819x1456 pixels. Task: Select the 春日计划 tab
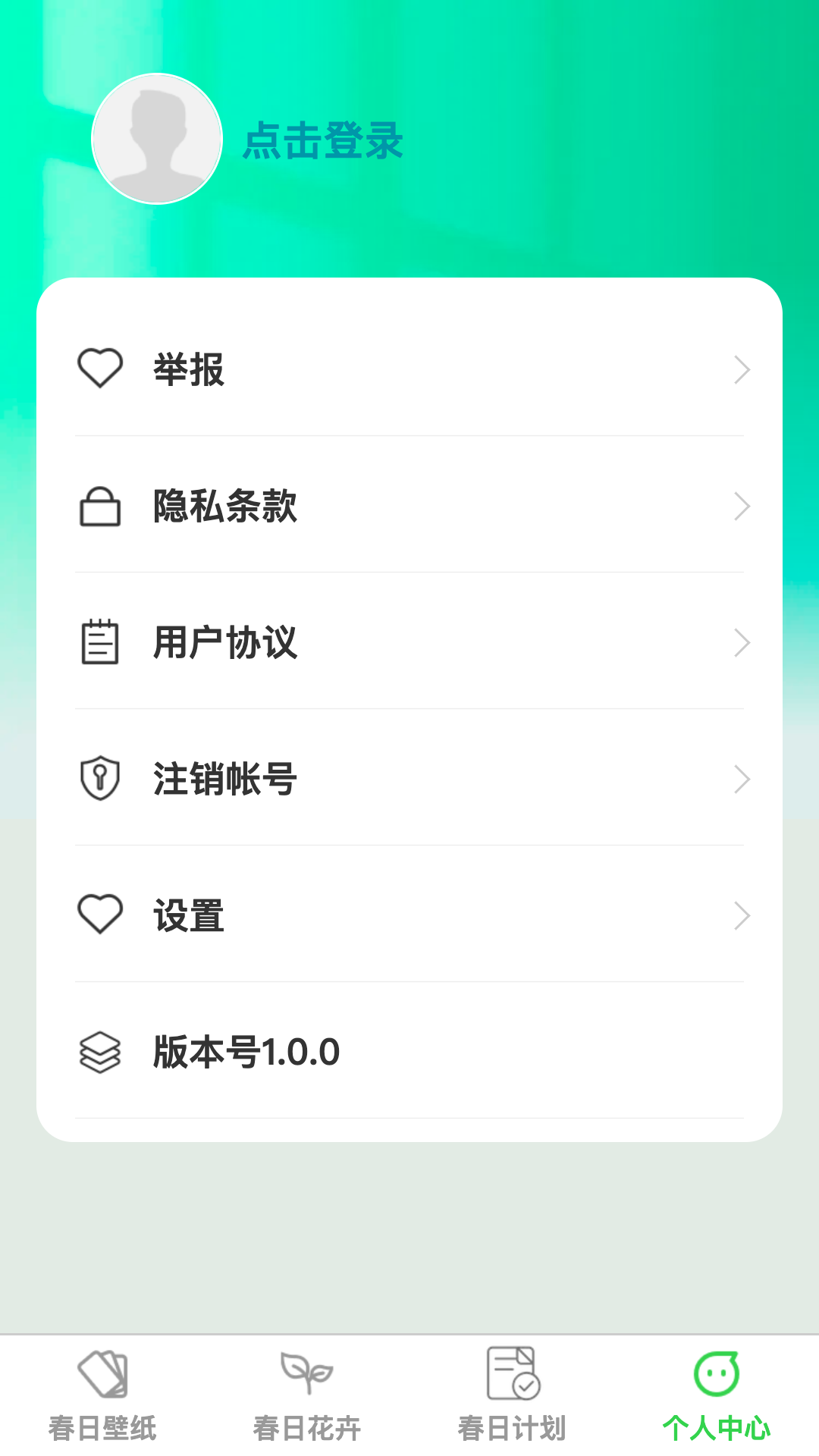pyautogui.click(x=512, y=1395)
